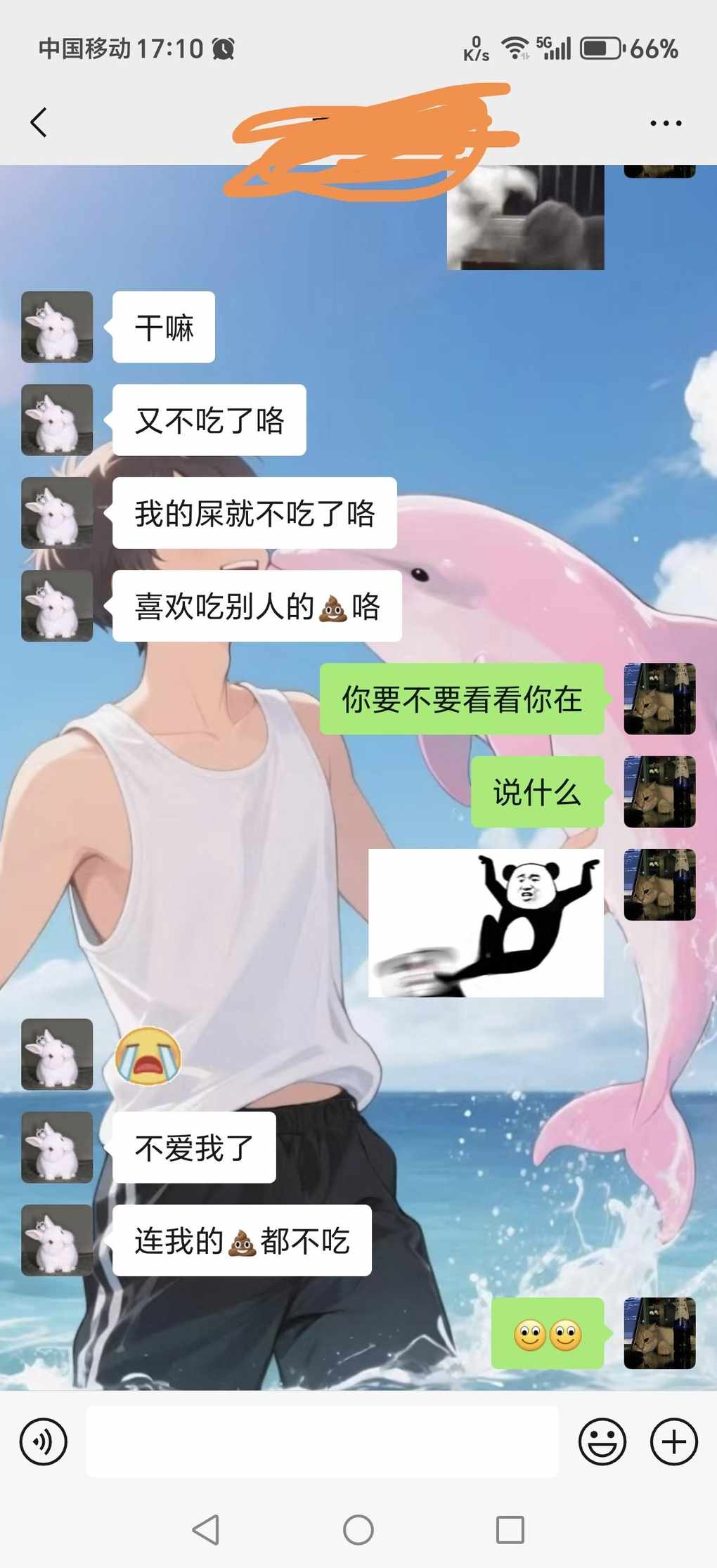Image resolution: width=717 pixels, height=1568 pixels.
Task: View the blurry photo at the top
Action: [x=525, y=218]
